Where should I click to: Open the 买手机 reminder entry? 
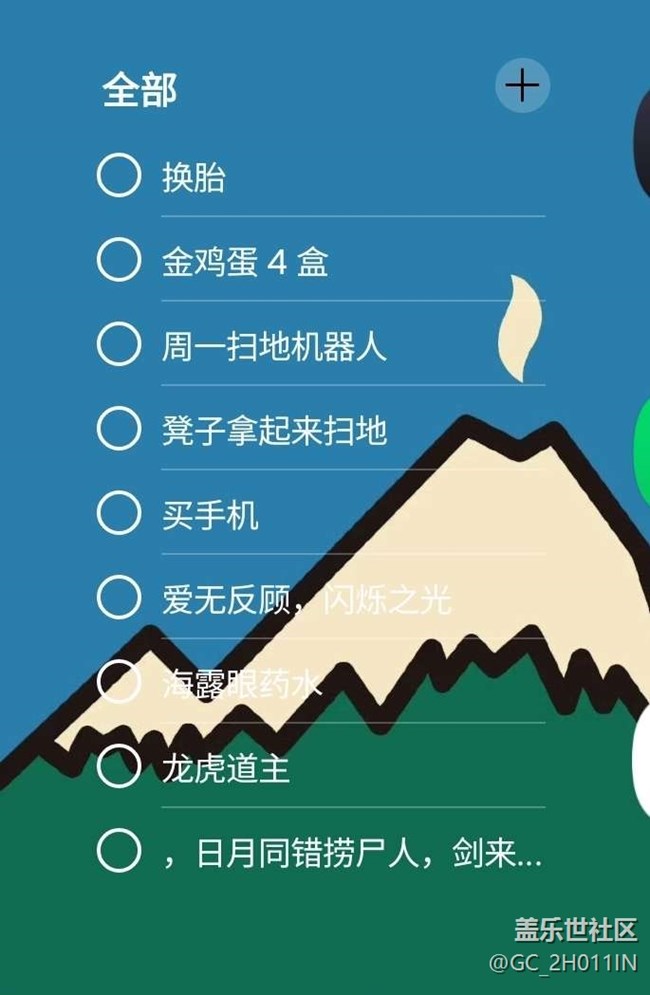coord(210,515)
